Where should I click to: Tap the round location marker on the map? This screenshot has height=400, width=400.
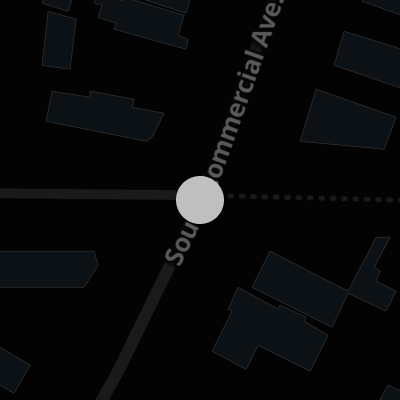click(200, 200)
